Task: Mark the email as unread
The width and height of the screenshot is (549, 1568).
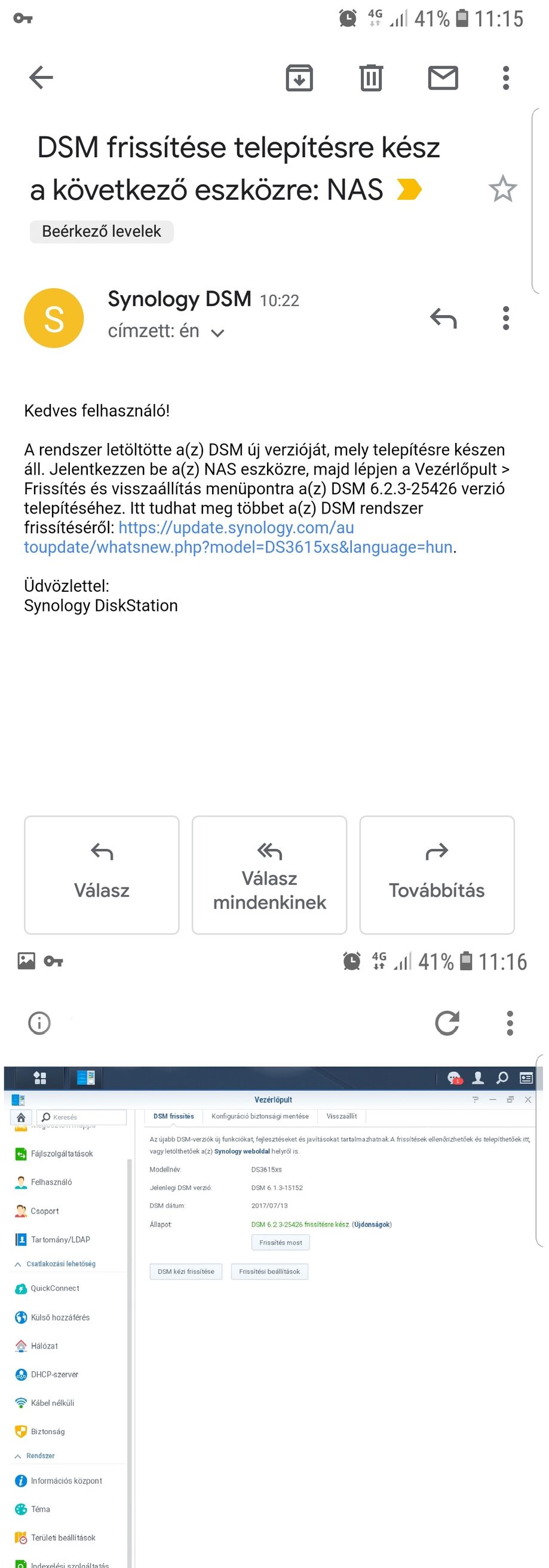Action: [x=443, y=78]
